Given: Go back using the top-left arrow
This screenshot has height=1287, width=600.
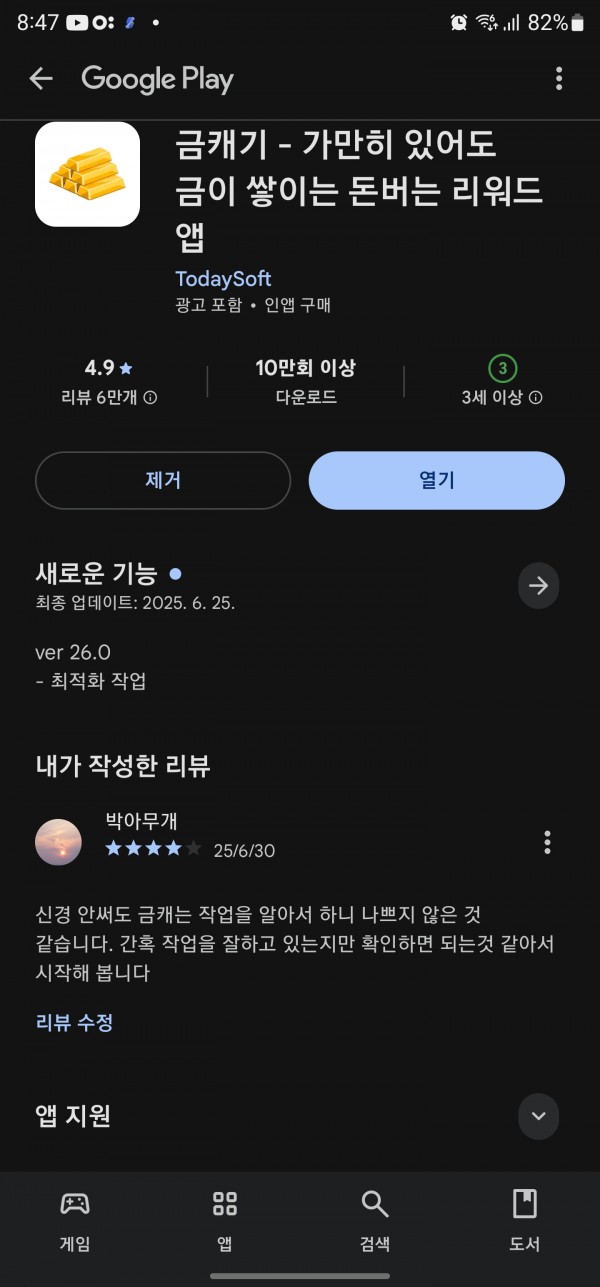Looking at the screenshot, I should tap(41, 79).
